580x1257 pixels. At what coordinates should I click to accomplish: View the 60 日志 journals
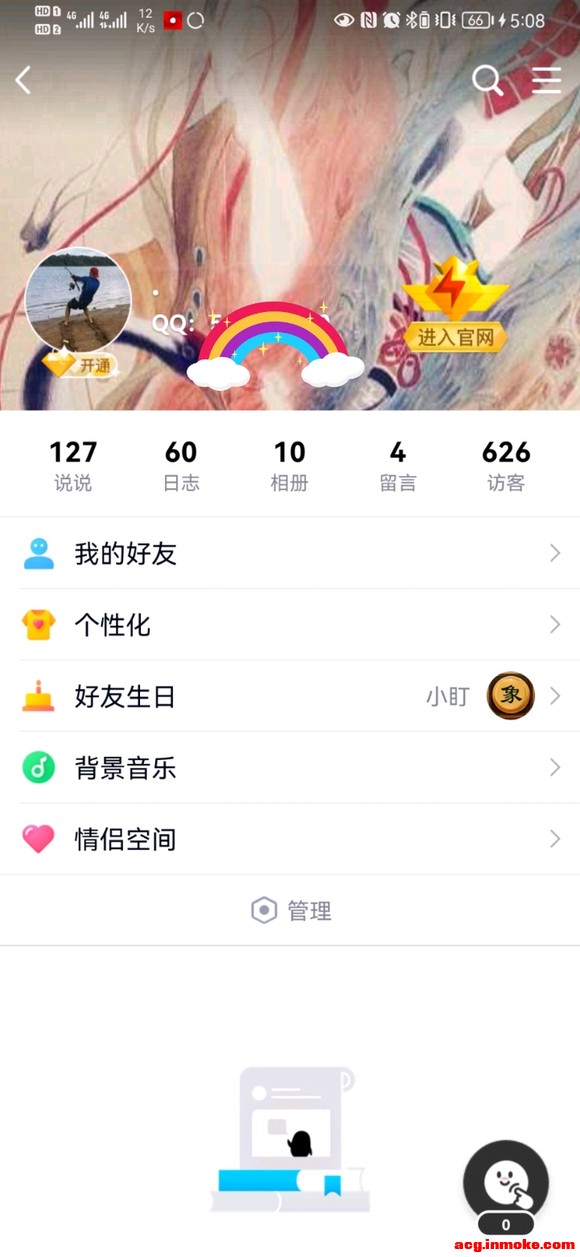point(181,466)
